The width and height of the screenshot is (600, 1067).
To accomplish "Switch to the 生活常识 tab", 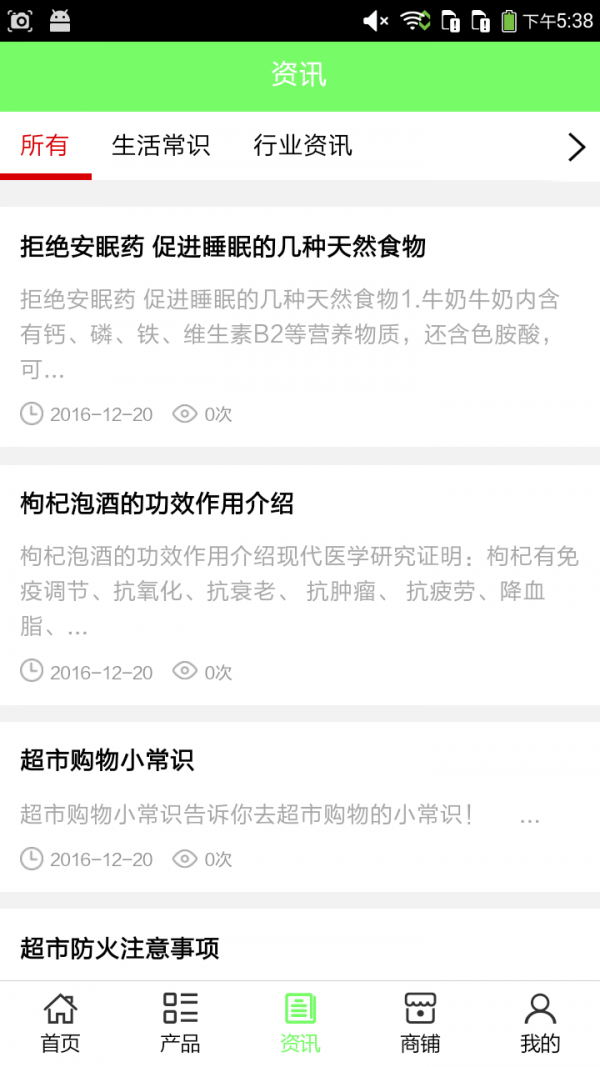I will pos(161,146).
